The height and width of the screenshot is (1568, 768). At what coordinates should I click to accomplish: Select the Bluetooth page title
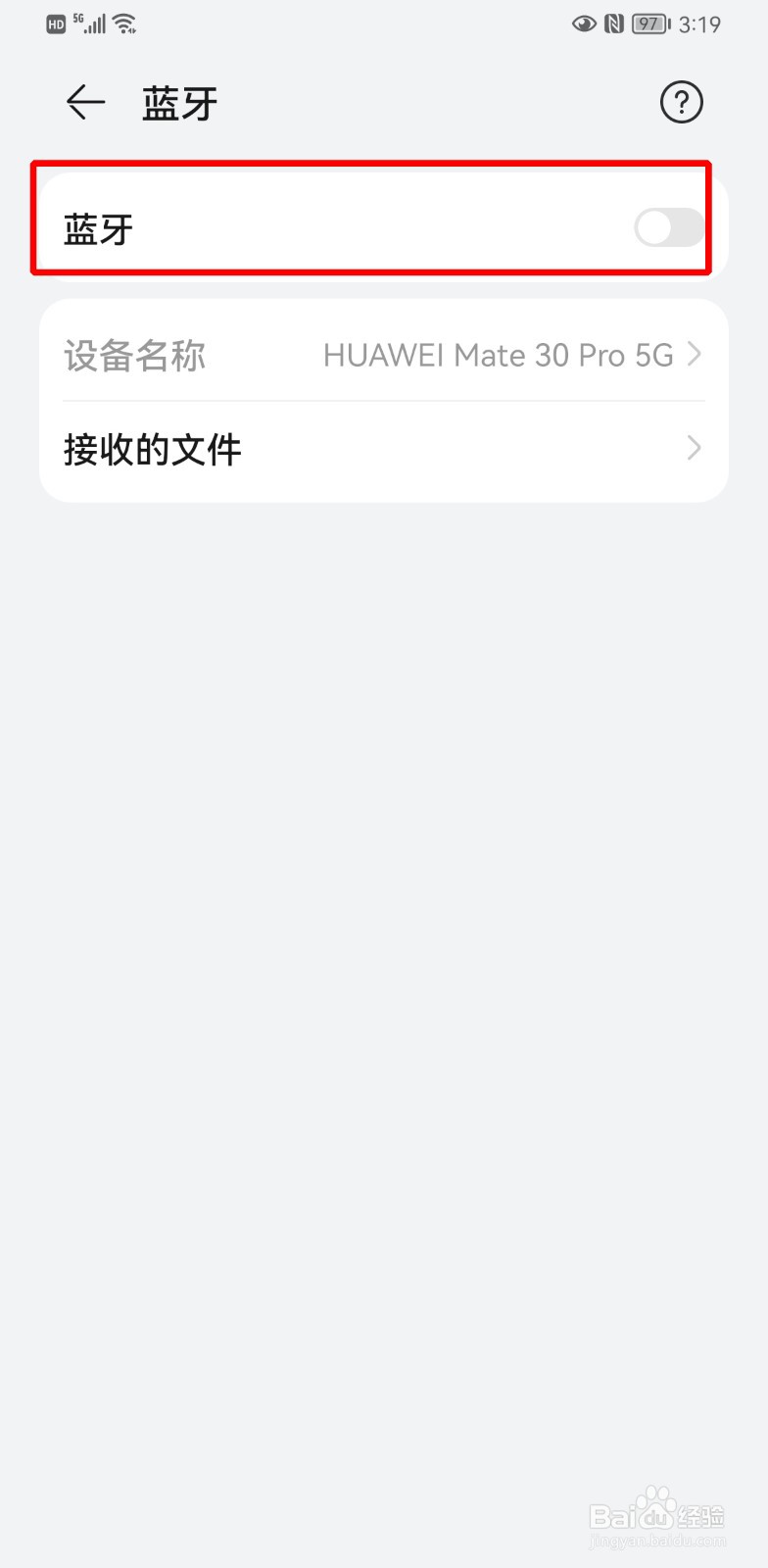pyautogui.click(x=179, y=102)
